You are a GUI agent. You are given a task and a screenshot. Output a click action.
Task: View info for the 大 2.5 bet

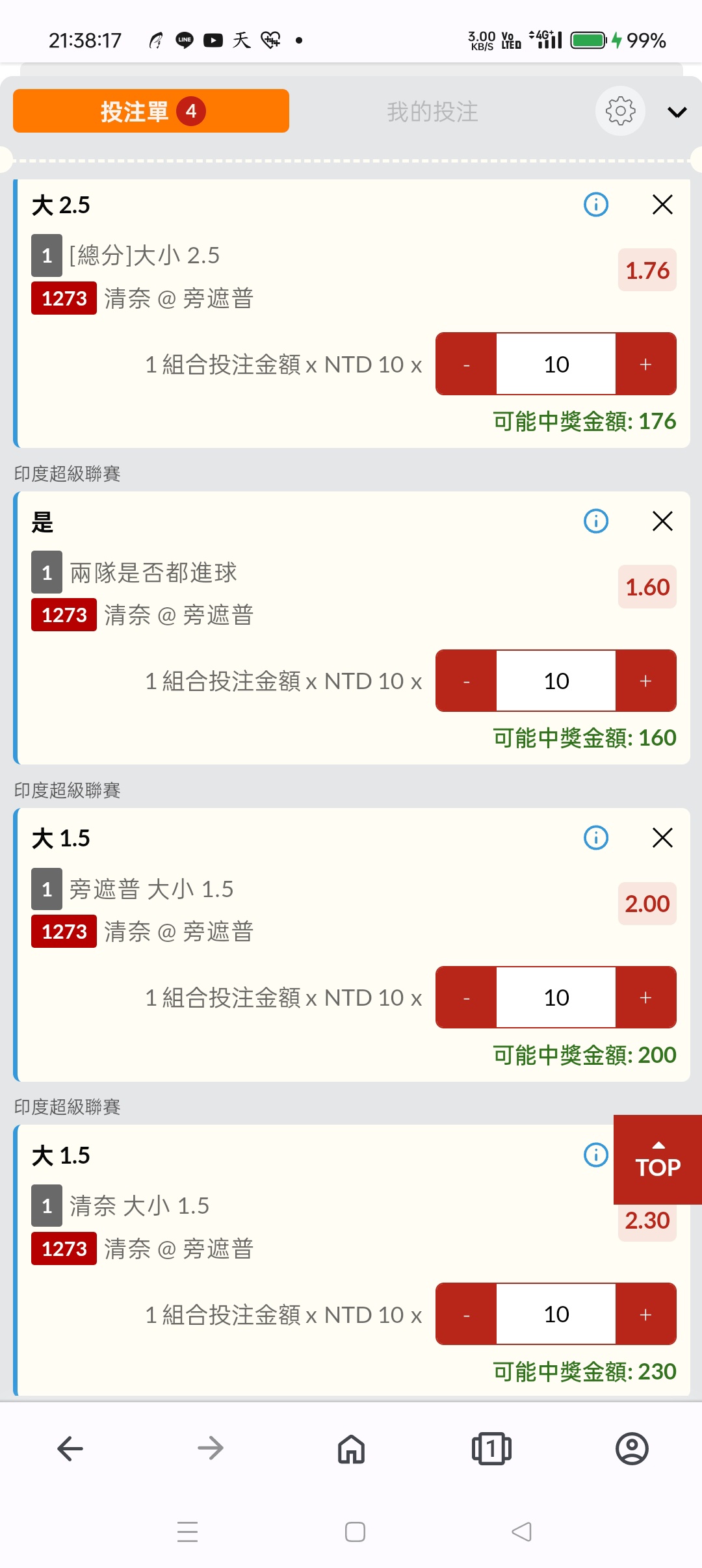pyautogui.click(x=596, y=205)
